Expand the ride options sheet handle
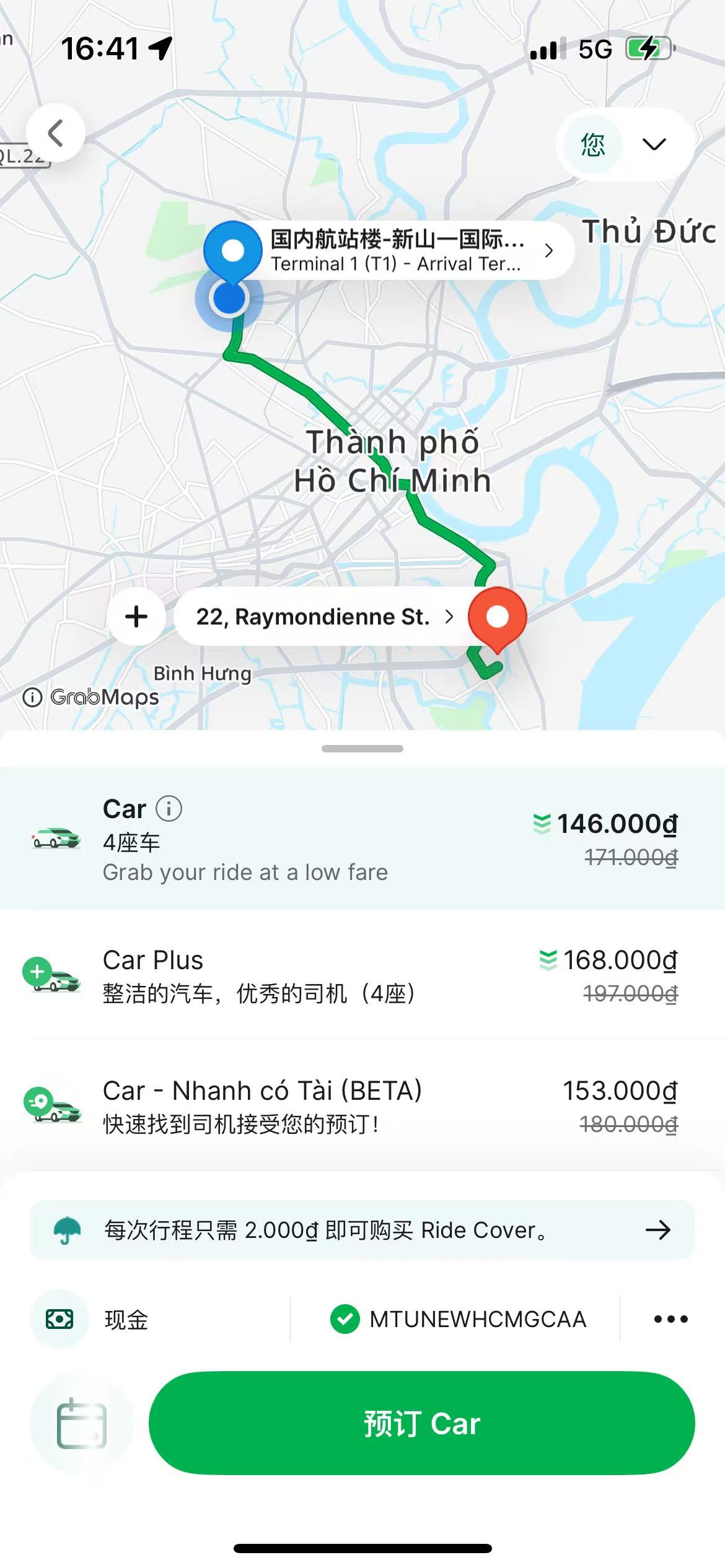 tap(362, 749)
